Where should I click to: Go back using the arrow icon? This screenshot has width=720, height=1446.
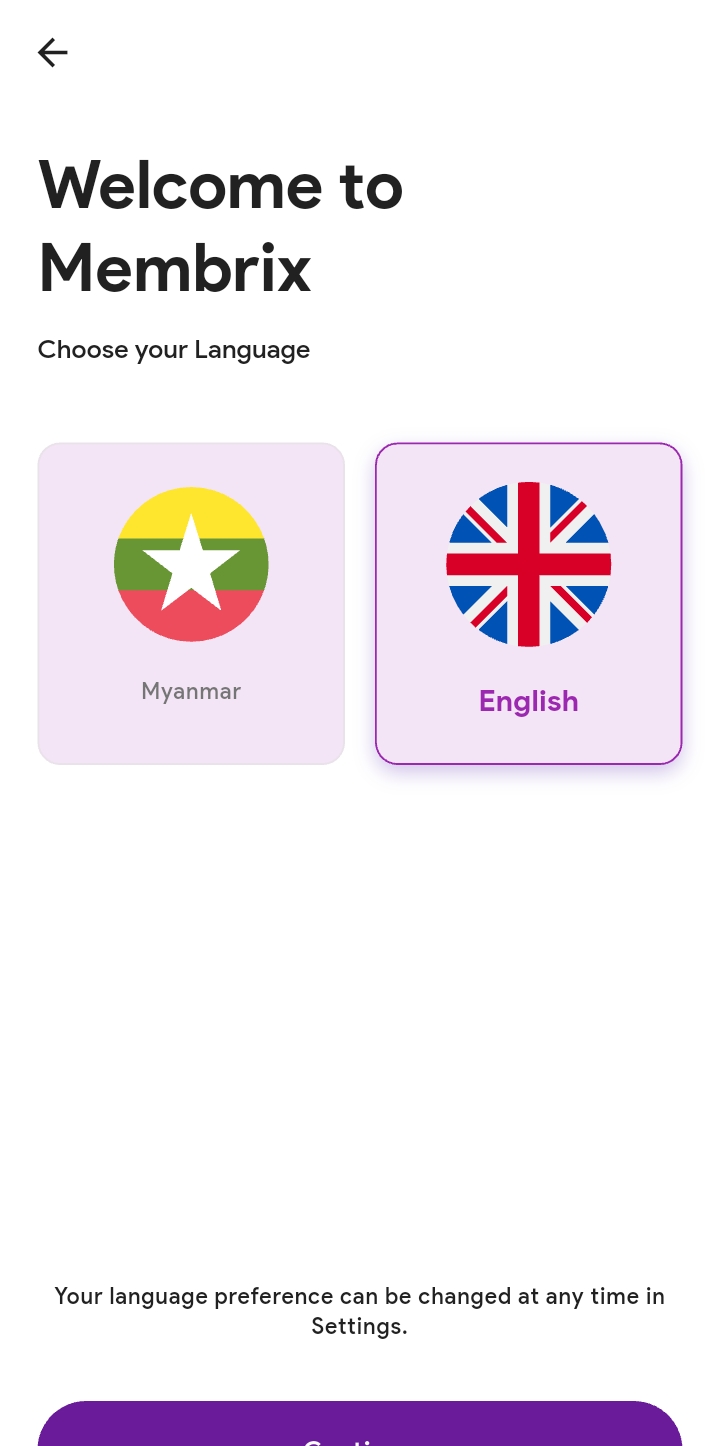point(52,52)
